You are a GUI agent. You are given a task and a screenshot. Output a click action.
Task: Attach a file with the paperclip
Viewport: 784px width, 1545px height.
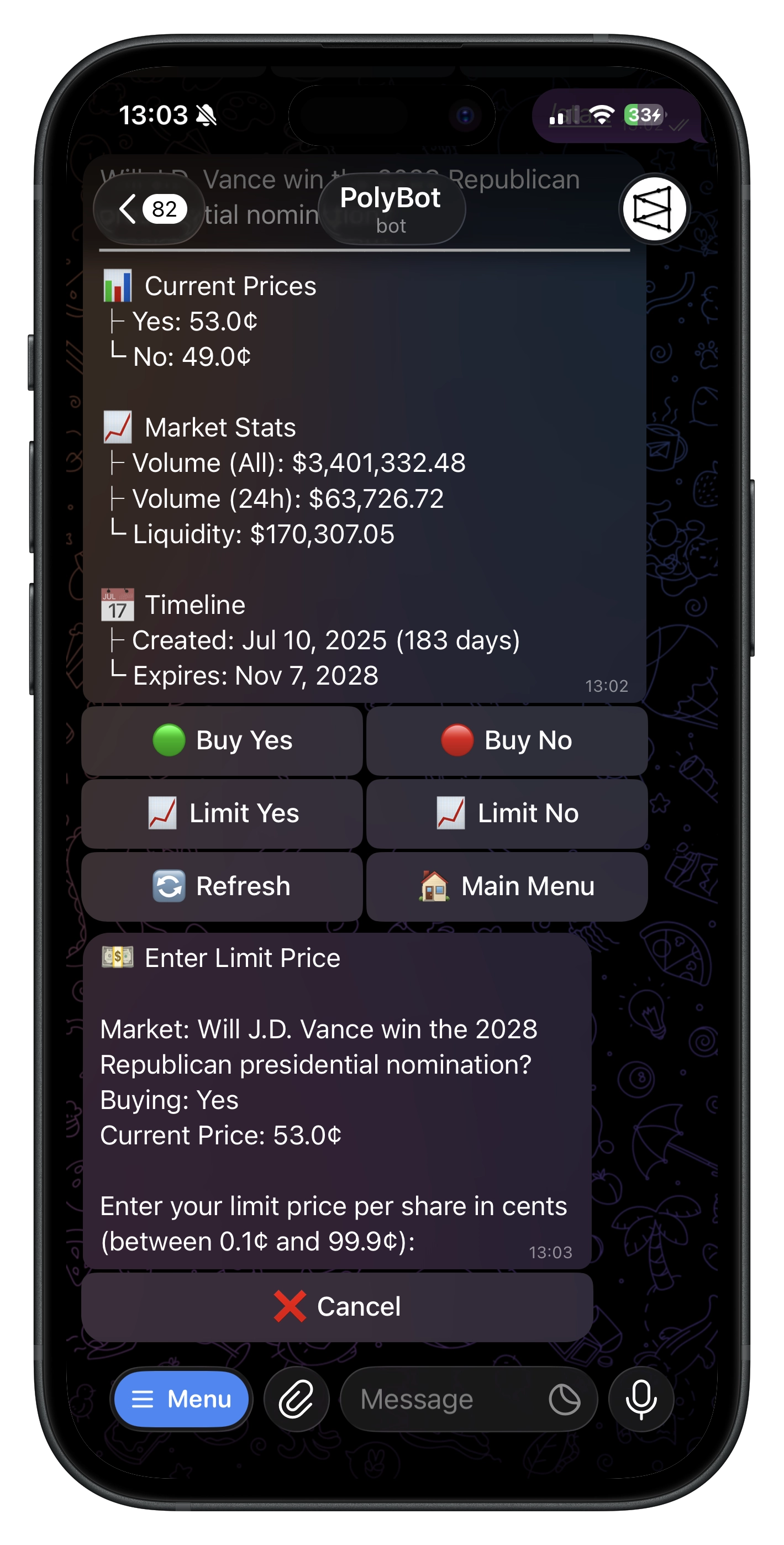coord(296,1399)
